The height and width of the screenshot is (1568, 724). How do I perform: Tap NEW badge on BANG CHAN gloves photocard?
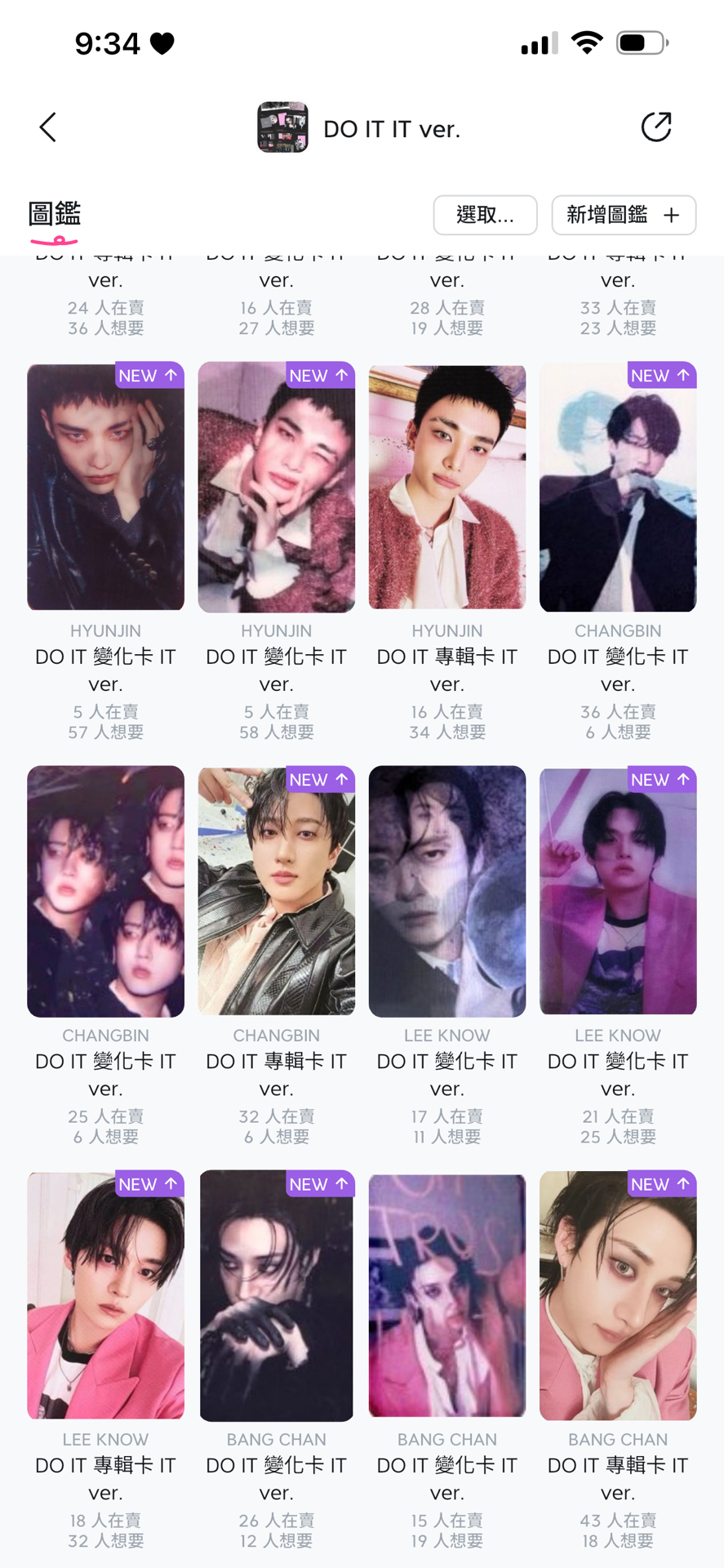319,1183
